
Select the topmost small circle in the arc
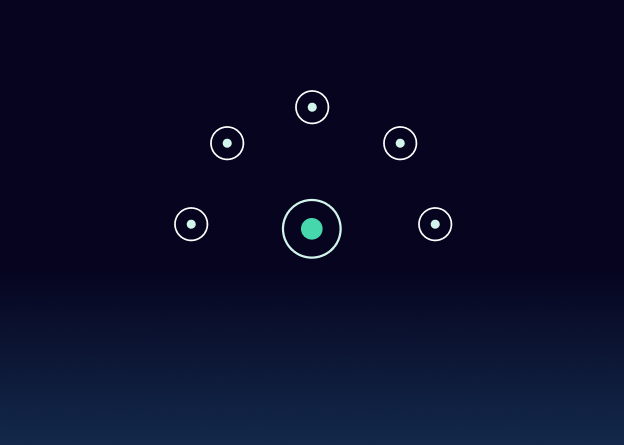click(312, 107)
